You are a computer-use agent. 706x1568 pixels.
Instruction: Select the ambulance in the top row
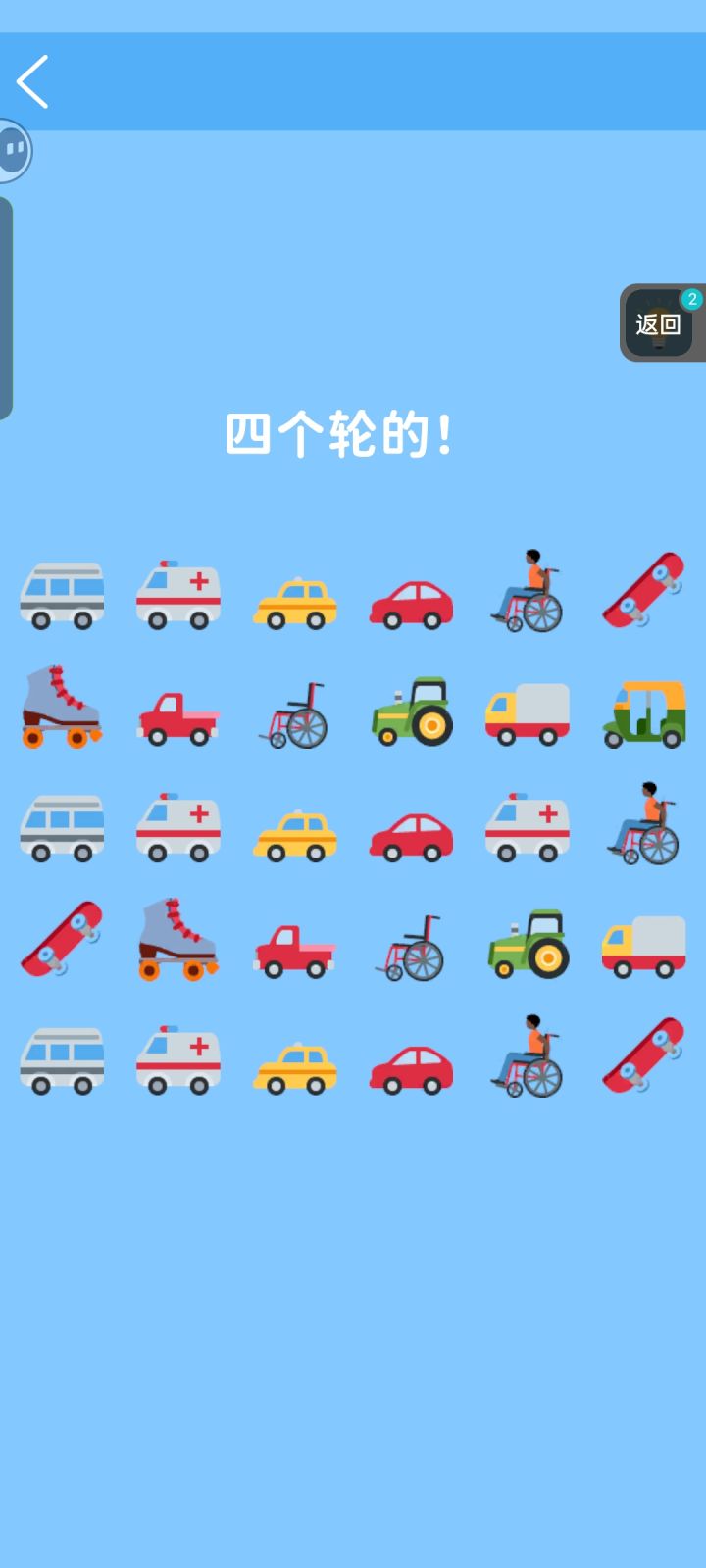[177, 593]
